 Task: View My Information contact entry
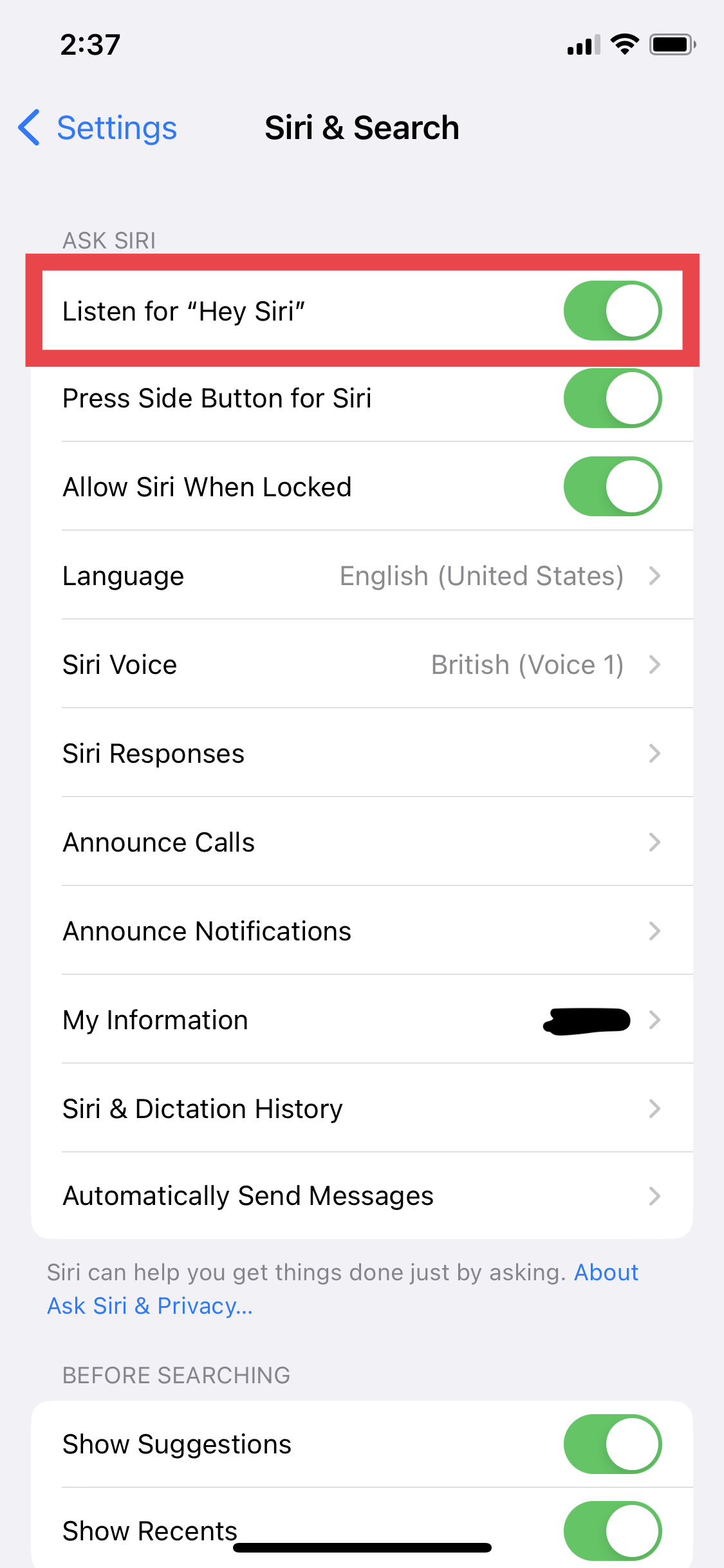pyautogui.click(x=362, y=1020)
